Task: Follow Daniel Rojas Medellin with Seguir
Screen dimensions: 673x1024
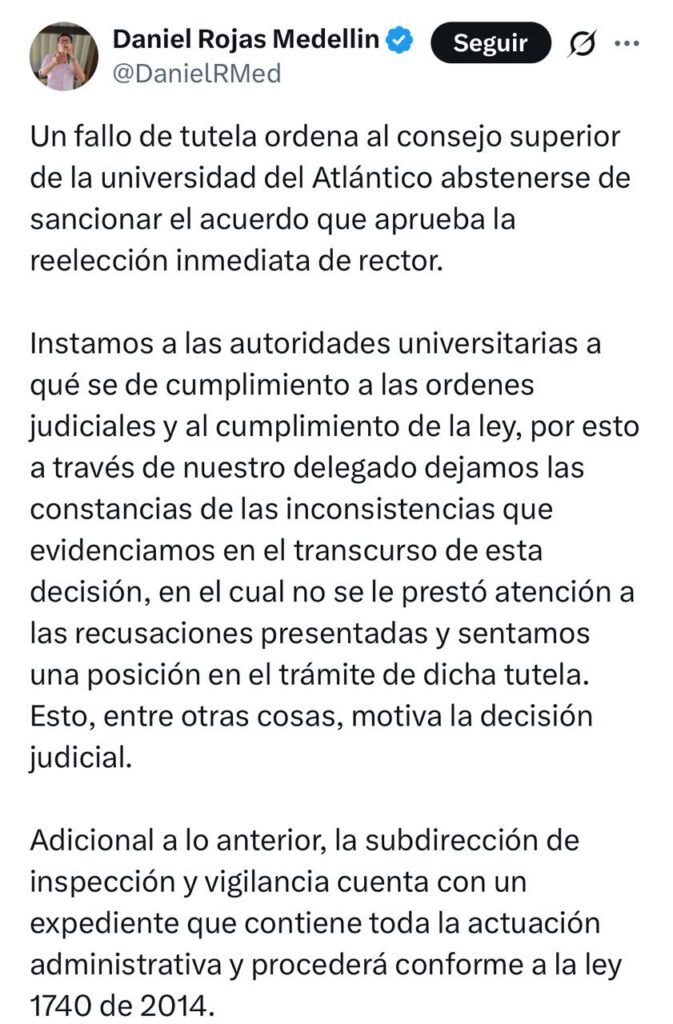Action: [490, 43]
